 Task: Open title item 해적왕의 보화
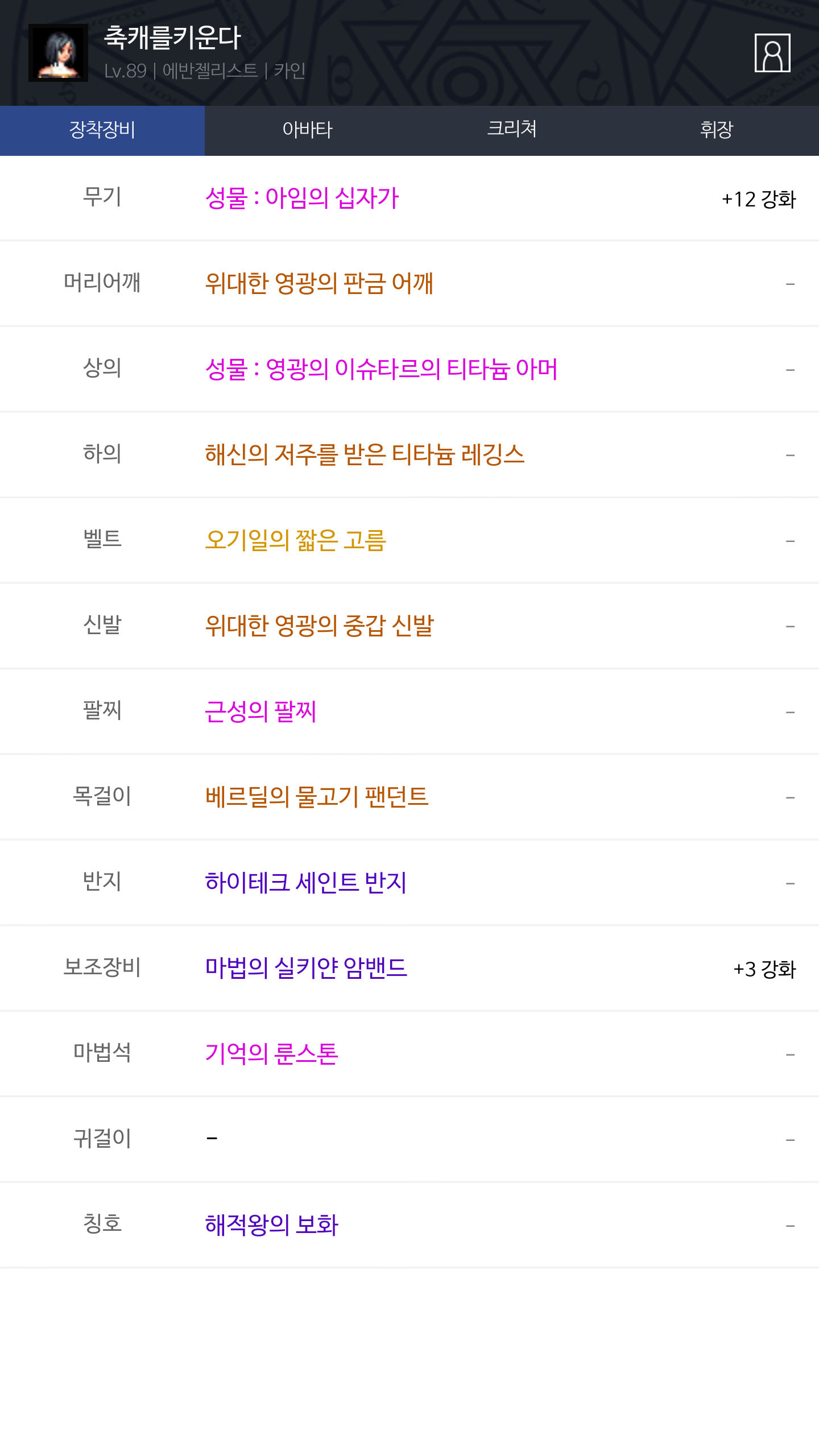pos(272,1225)
